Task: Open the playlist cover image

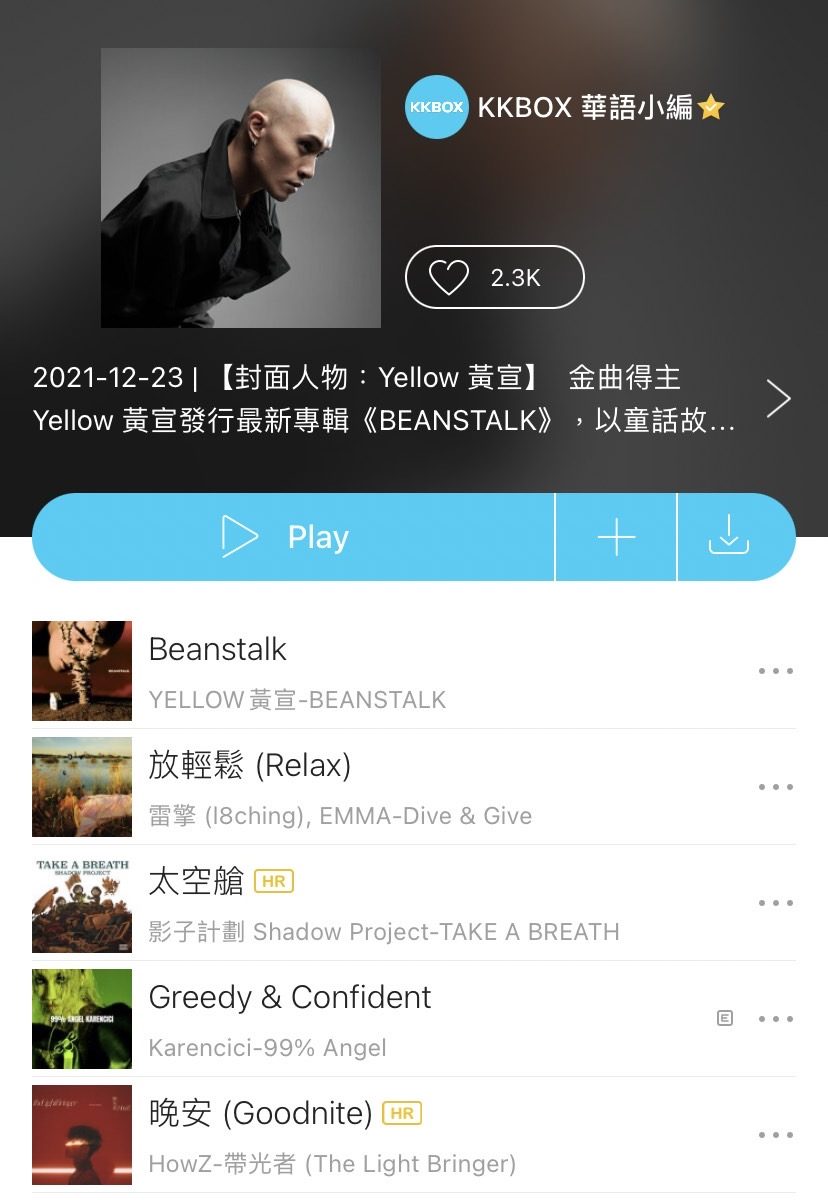Action: click(x=240, y=188)
